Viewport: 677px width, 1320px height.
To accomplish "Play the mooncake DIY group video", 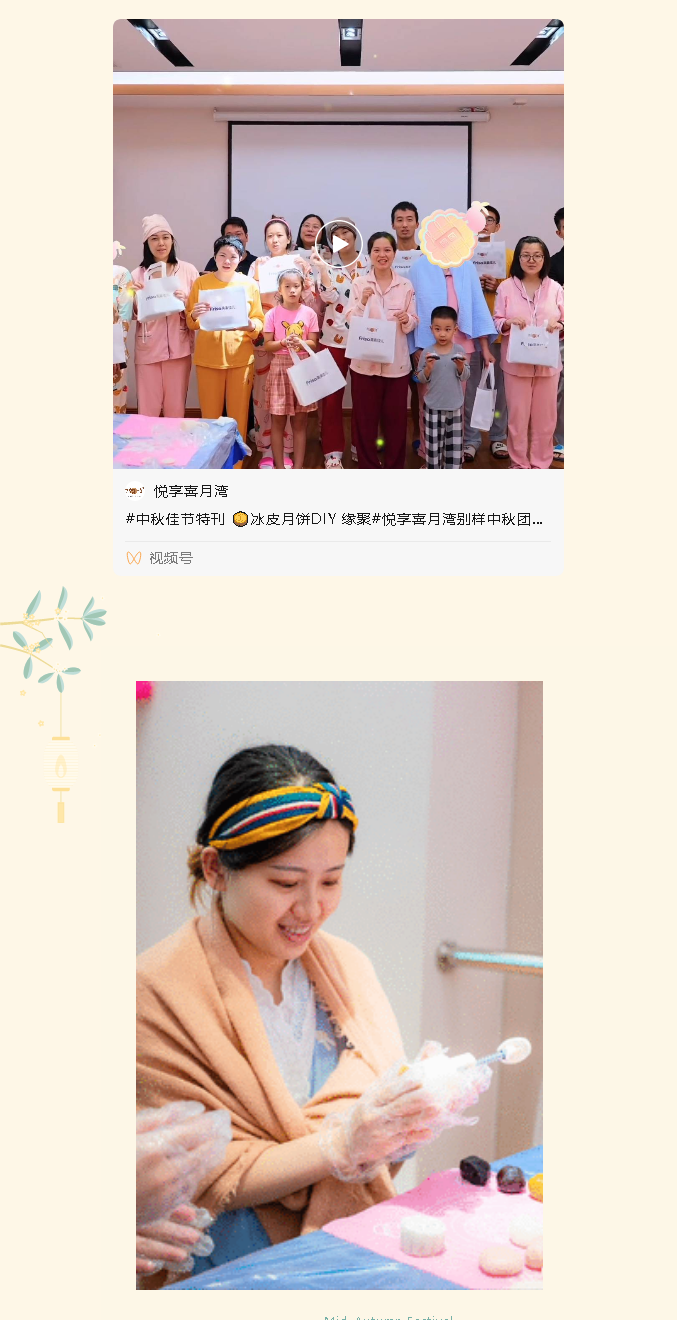I will (339, 244).
